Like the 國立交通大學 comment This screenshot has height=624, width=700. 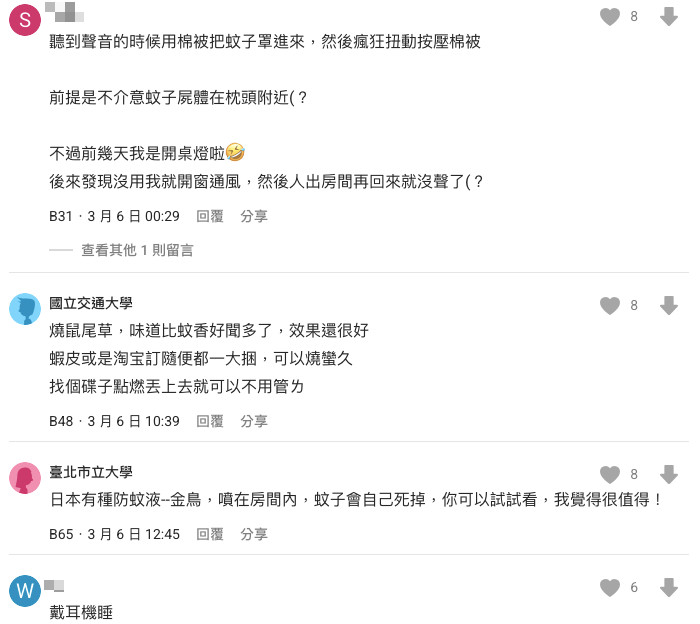coord(609,306)
